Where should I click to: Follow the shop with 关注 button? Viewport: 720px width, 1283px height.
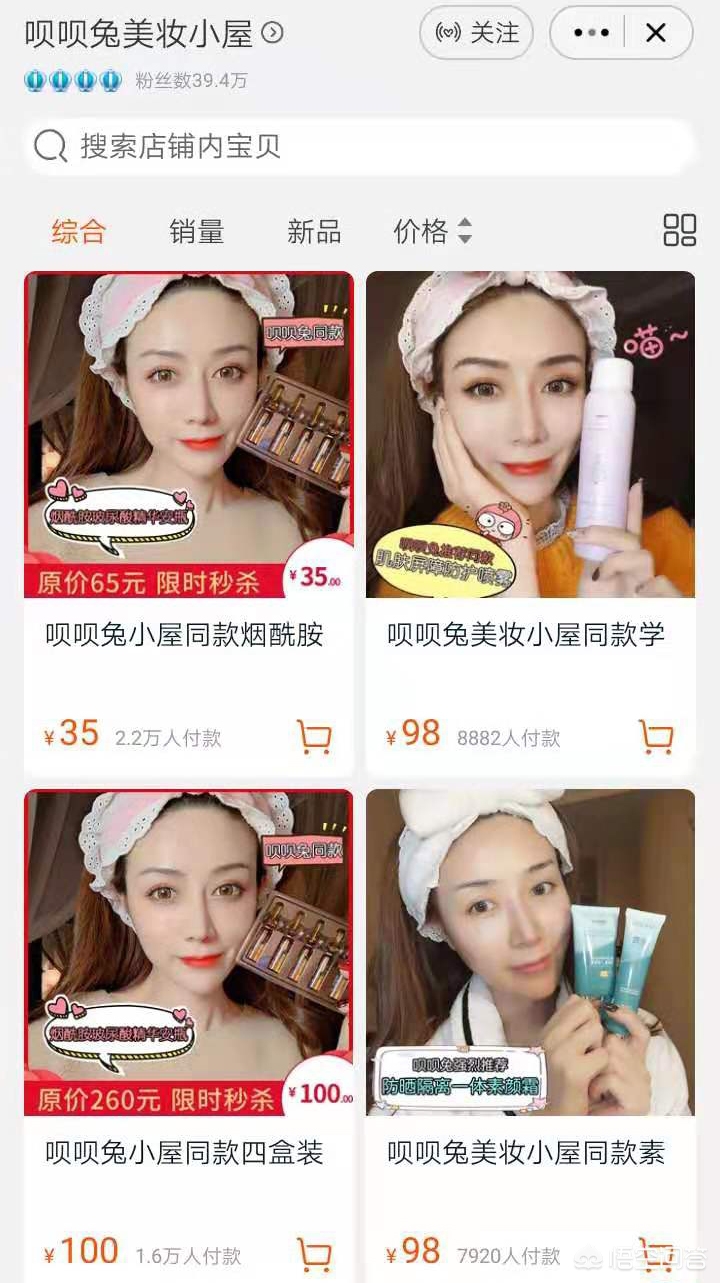(x=476, y=33)
